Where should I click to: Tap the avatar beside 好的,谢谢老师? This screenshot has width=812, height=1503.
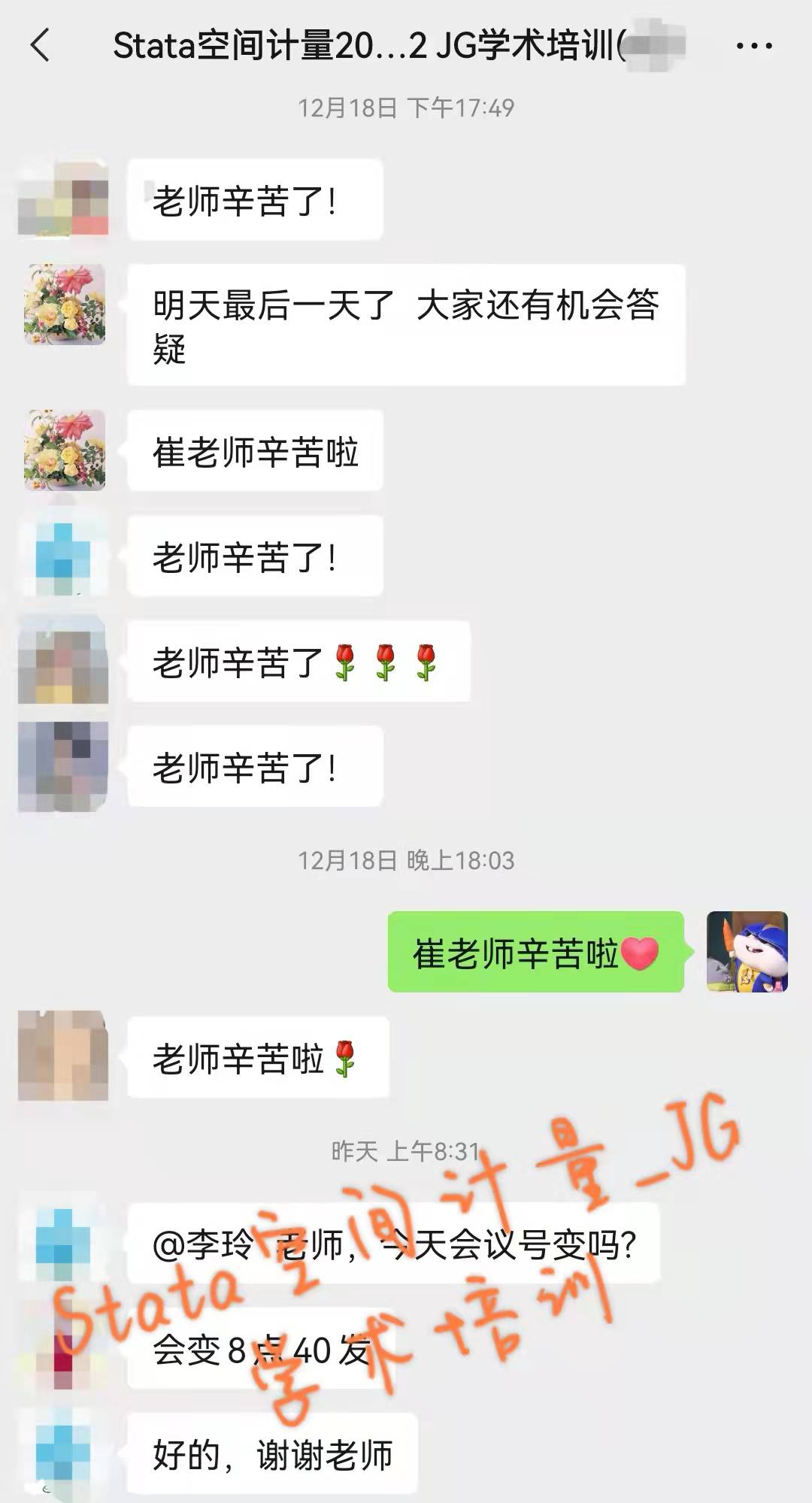[x=63, y=1453]
